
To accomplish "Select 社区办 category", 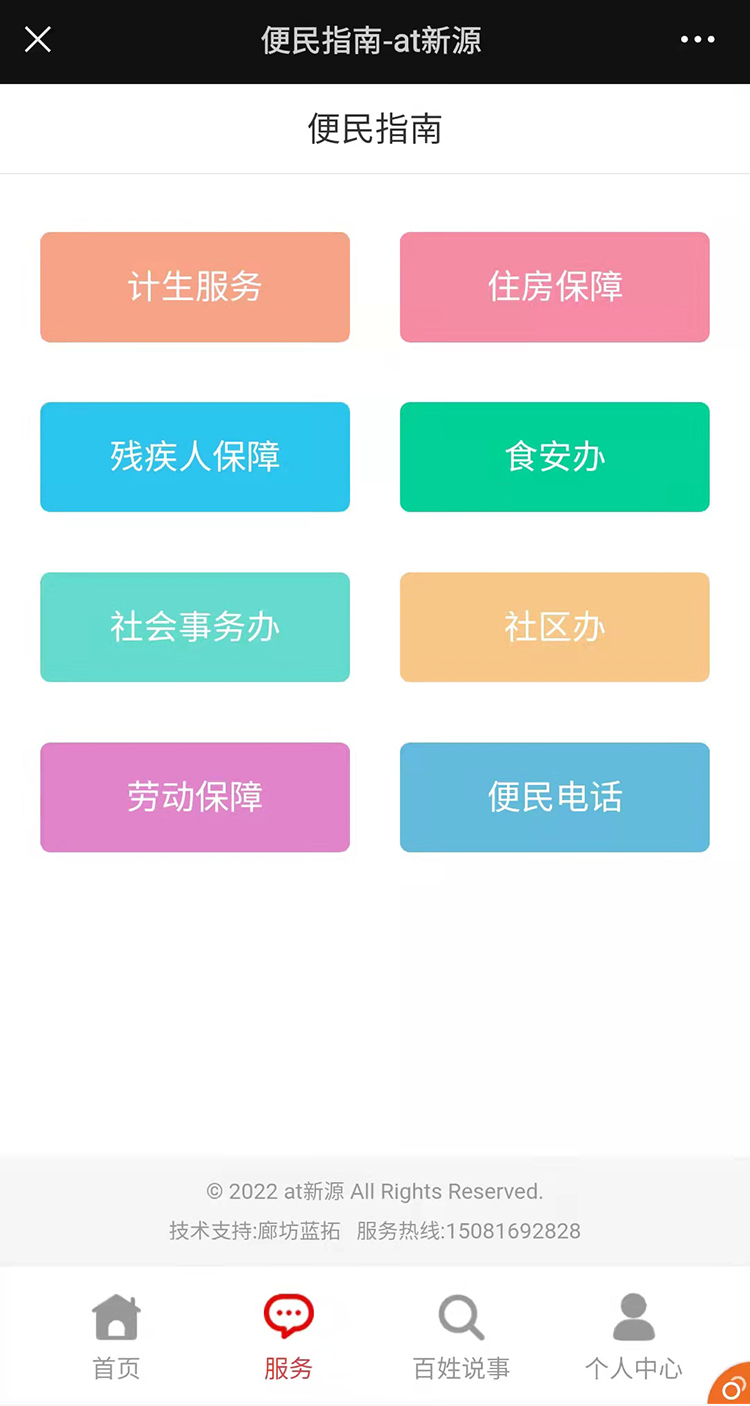I will (x=555, y=627).
